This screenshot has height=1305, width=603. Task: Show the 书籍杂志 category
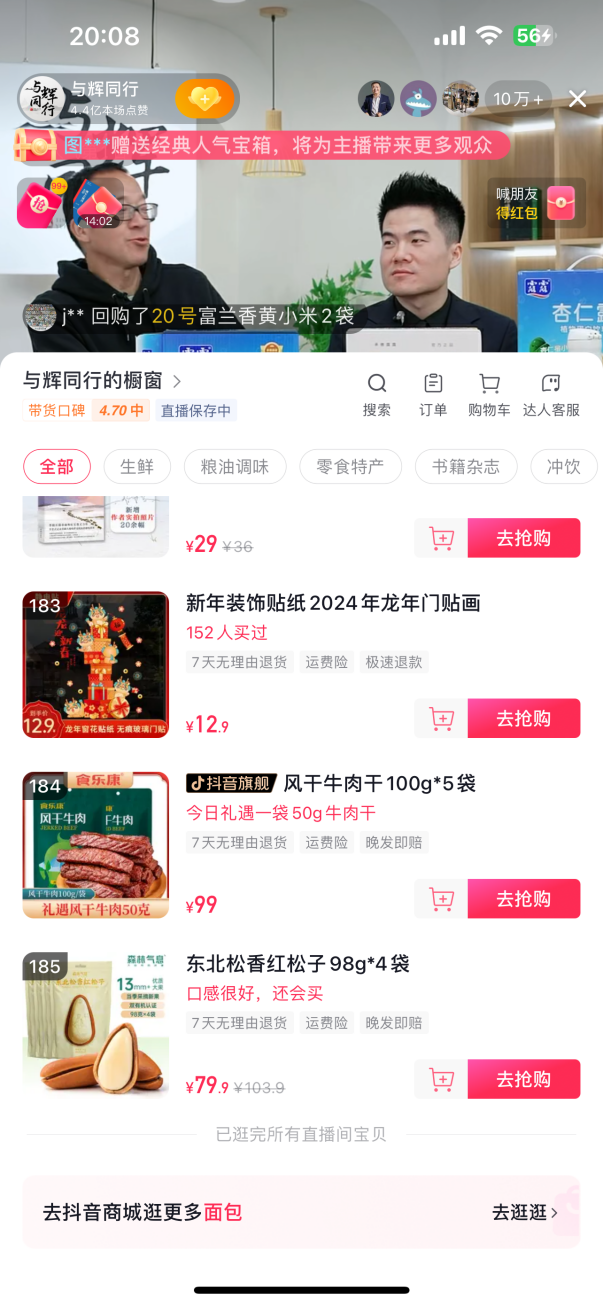click(x=466, y=467)
